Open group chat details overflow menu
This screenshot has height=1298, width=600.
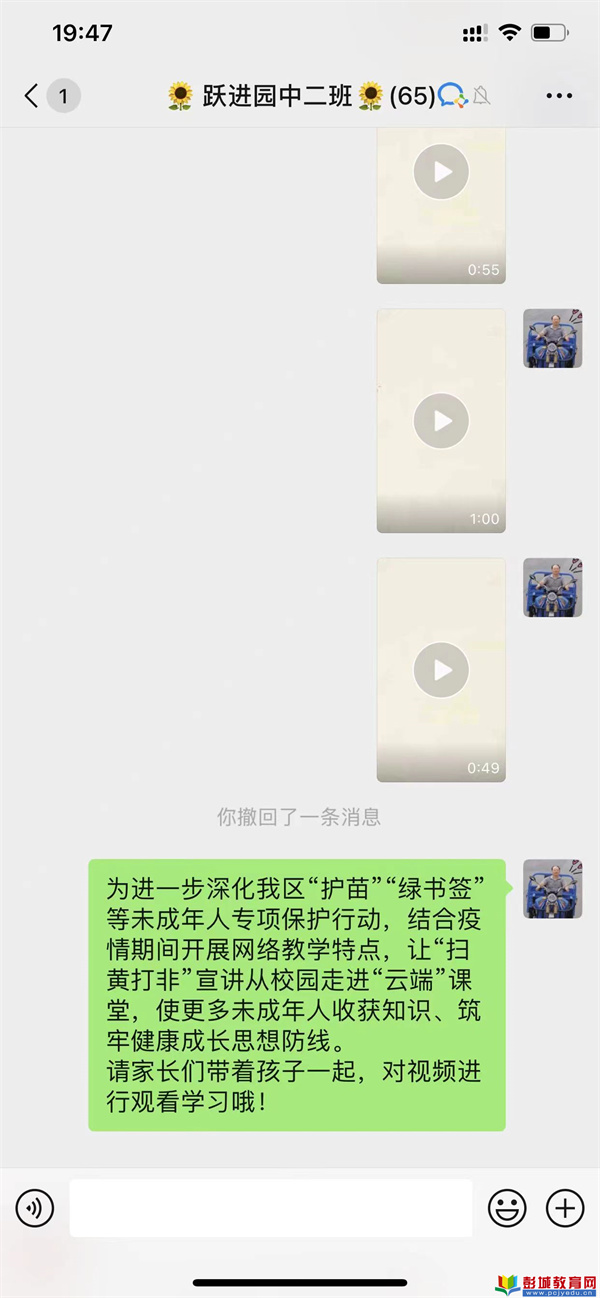[x=559, y=96]
